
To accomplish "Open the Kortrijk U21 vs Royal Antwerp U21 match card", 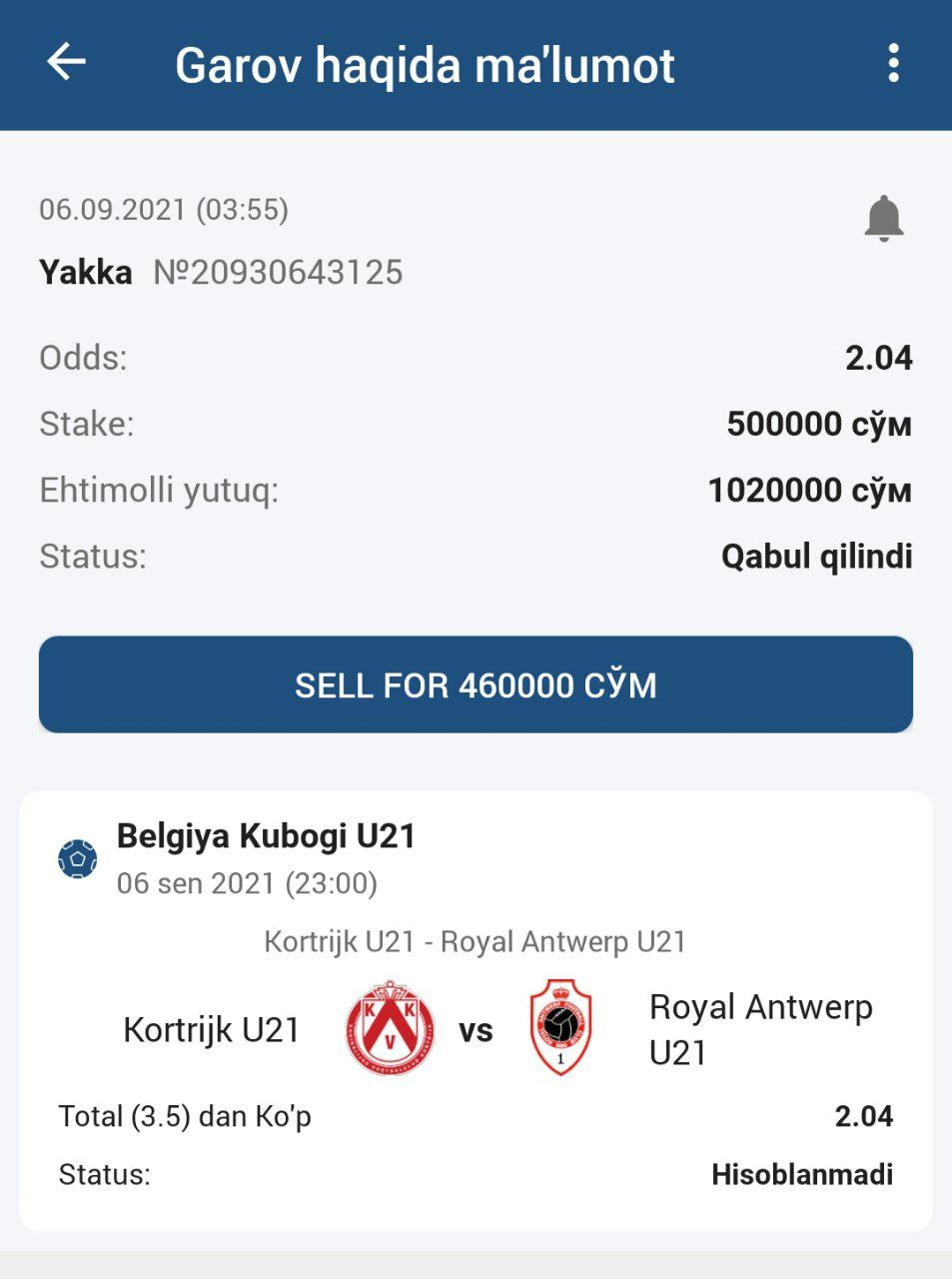I will pos(476,1010).
